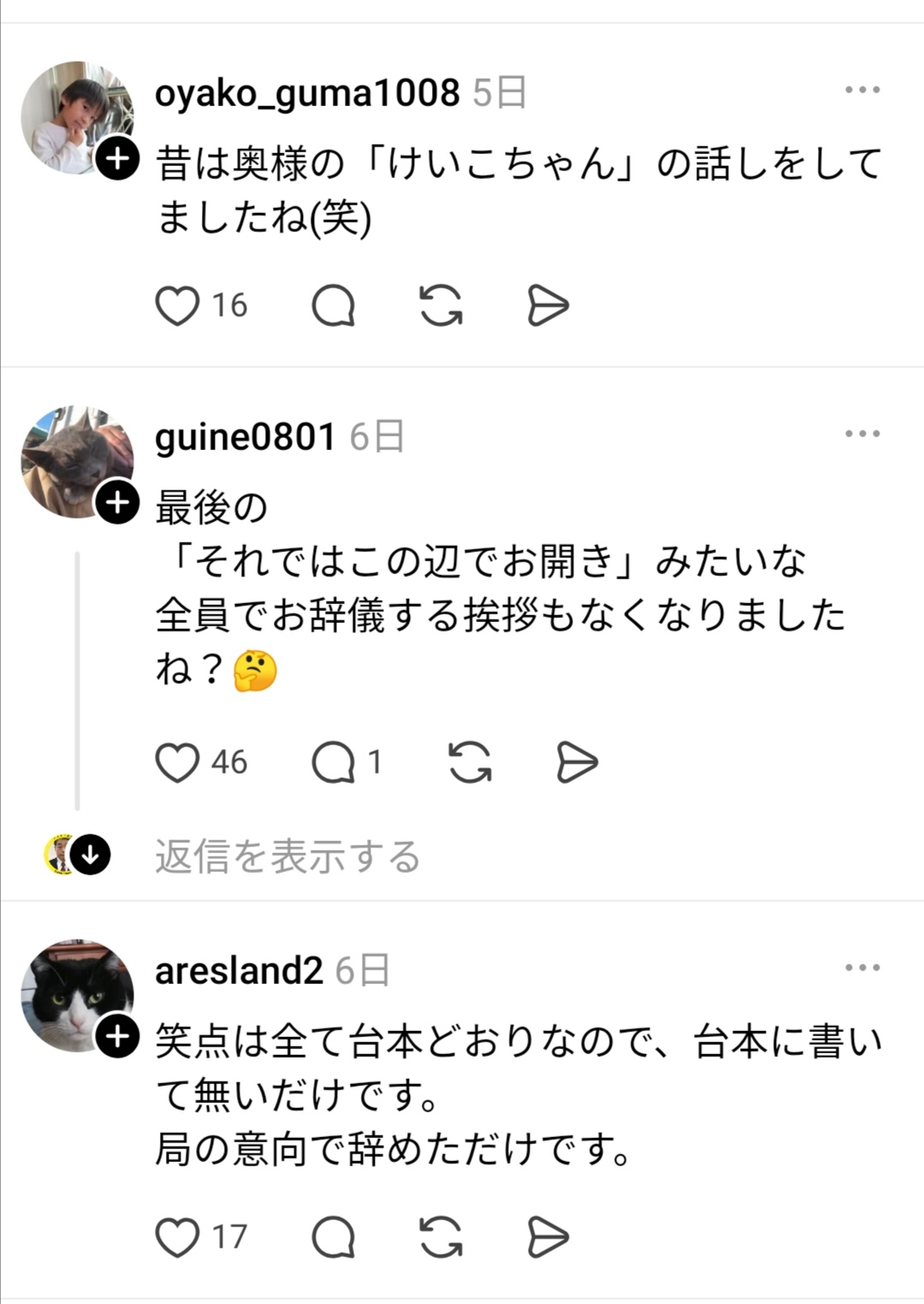
Task: Reply to aresland2's comment
Action: coord(333,1237)
